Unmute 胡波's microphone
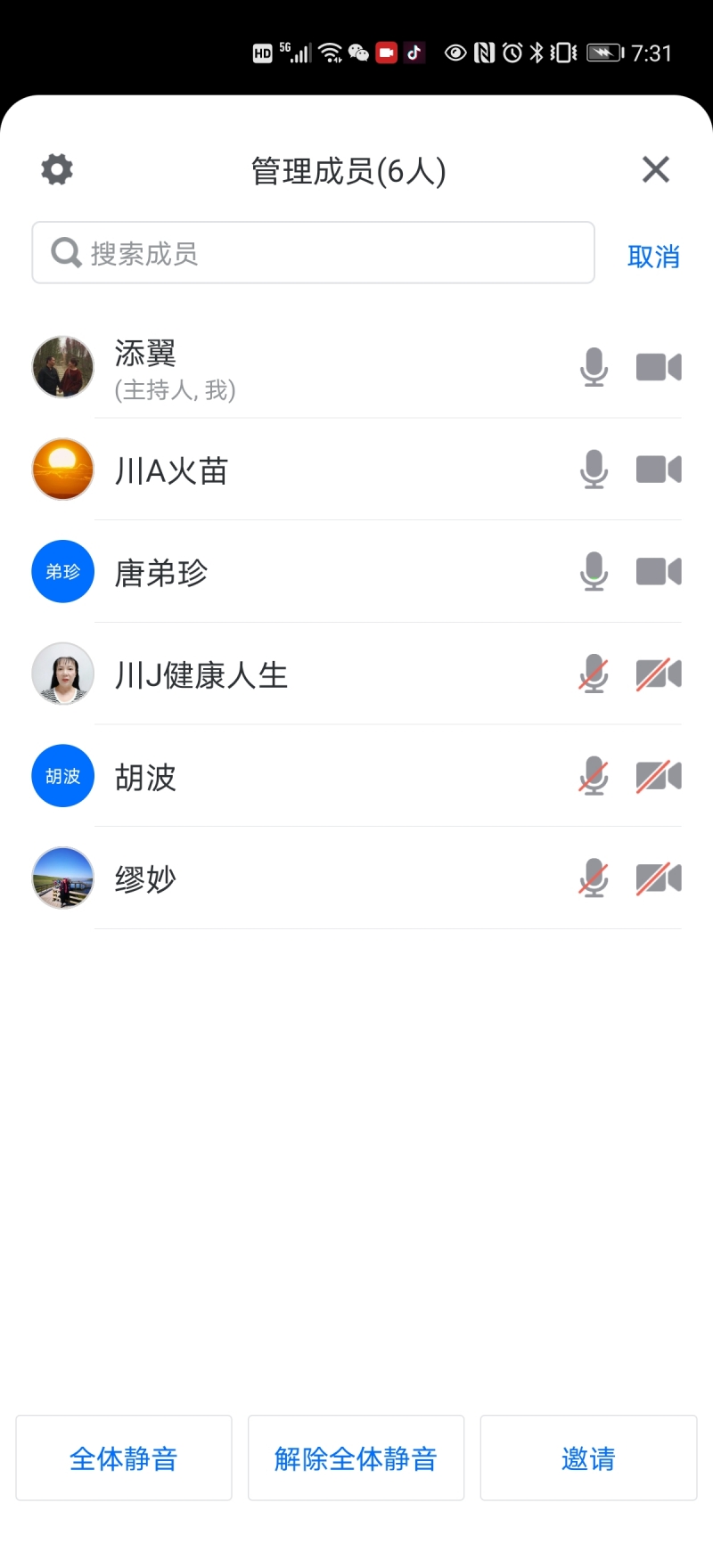The height and width of the screenshot is (1568, 713). [x=594, y=777]
